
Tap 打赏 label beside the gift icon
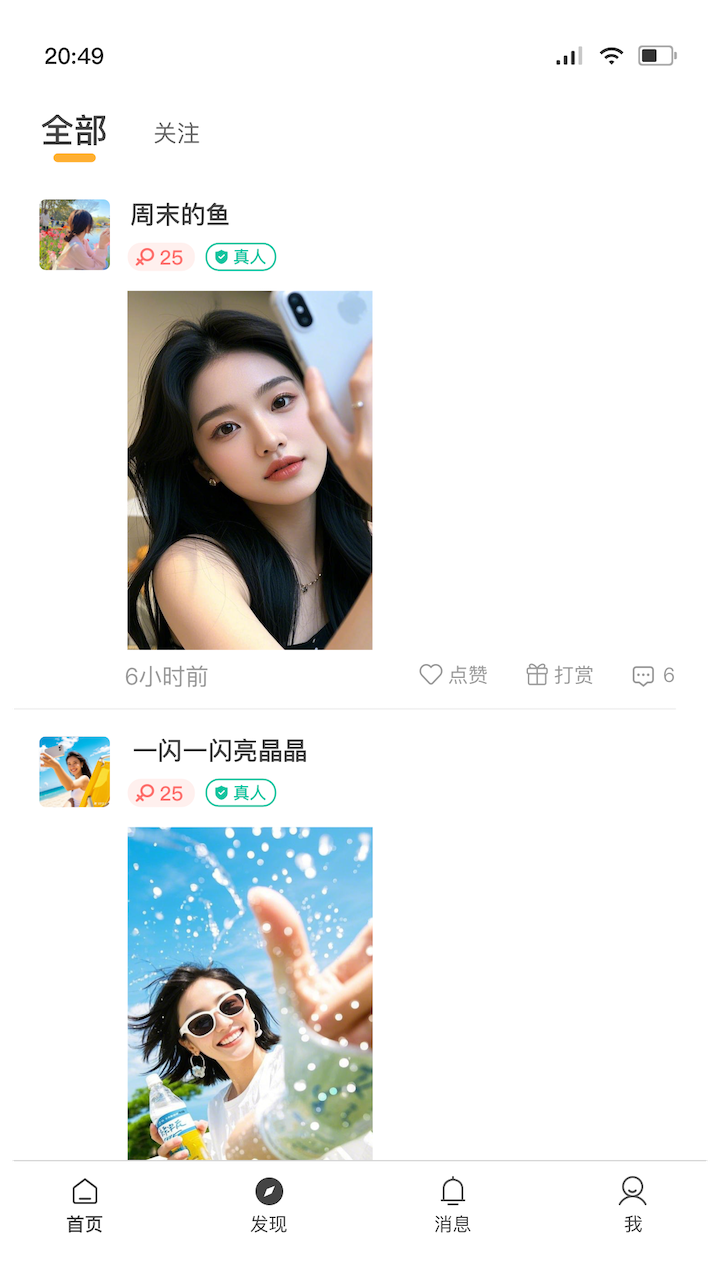[x=573, y=676]
